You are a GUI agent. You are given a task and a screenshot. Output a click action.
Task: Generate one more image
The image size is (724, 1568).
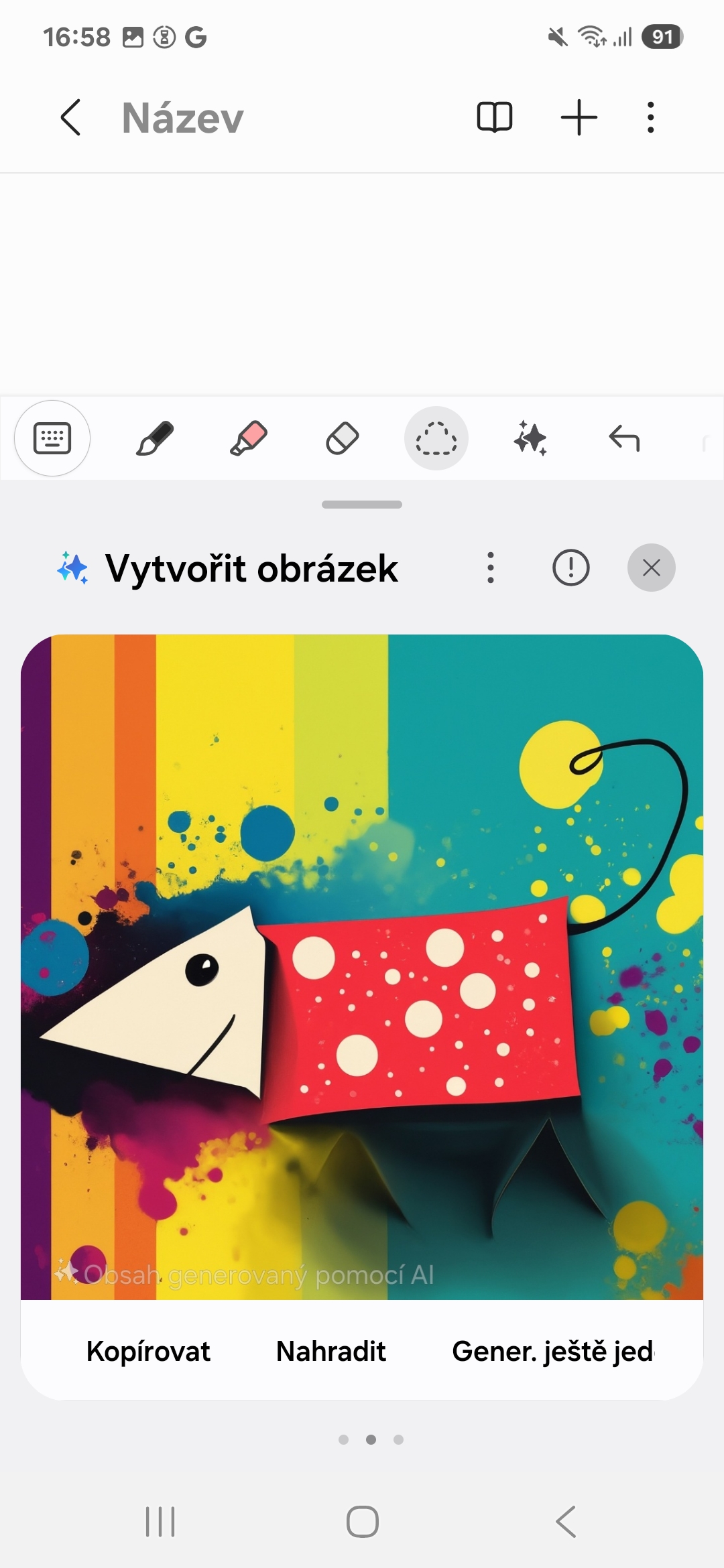point(553,1352)
